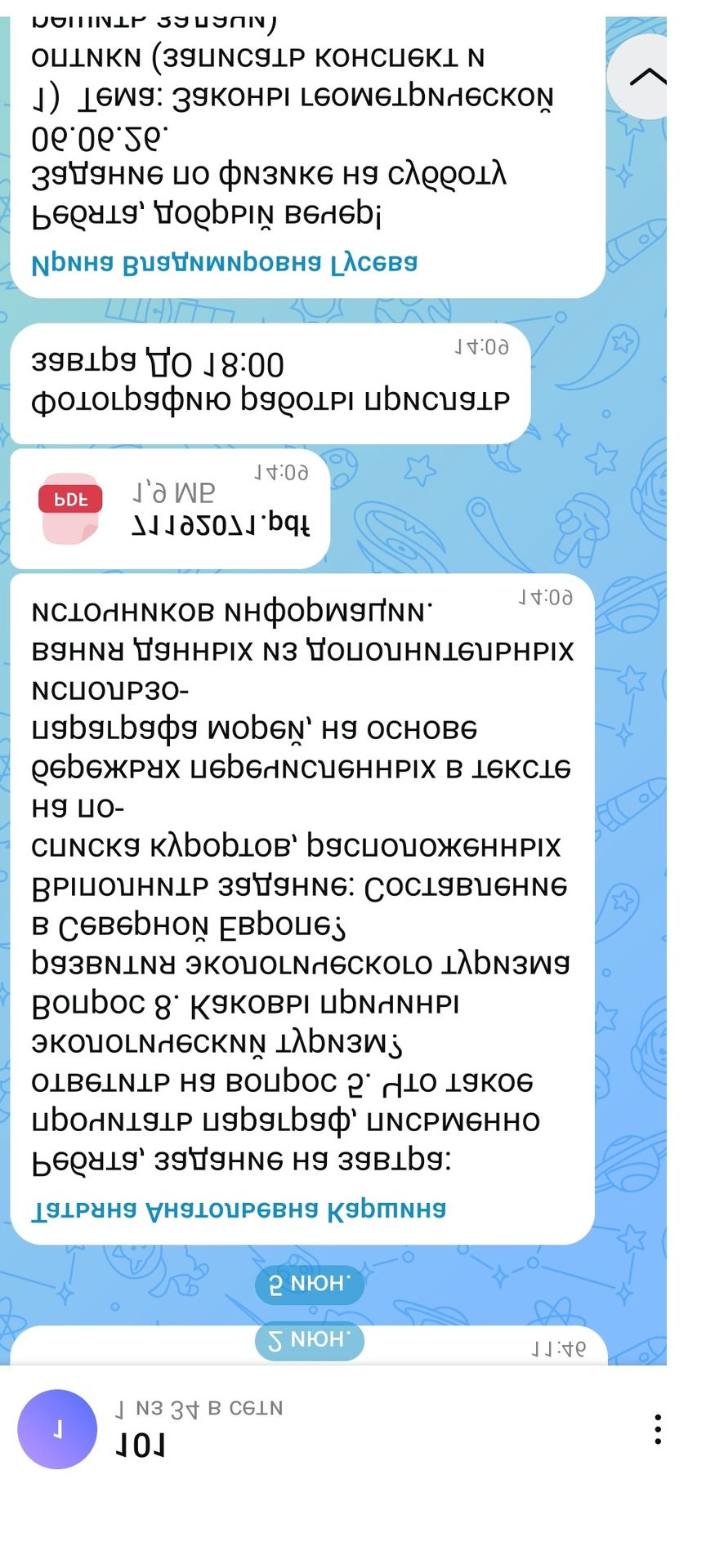
Task: Tap the round chevron scroll button
Action: pyautogui.click(x=646, y=77)
